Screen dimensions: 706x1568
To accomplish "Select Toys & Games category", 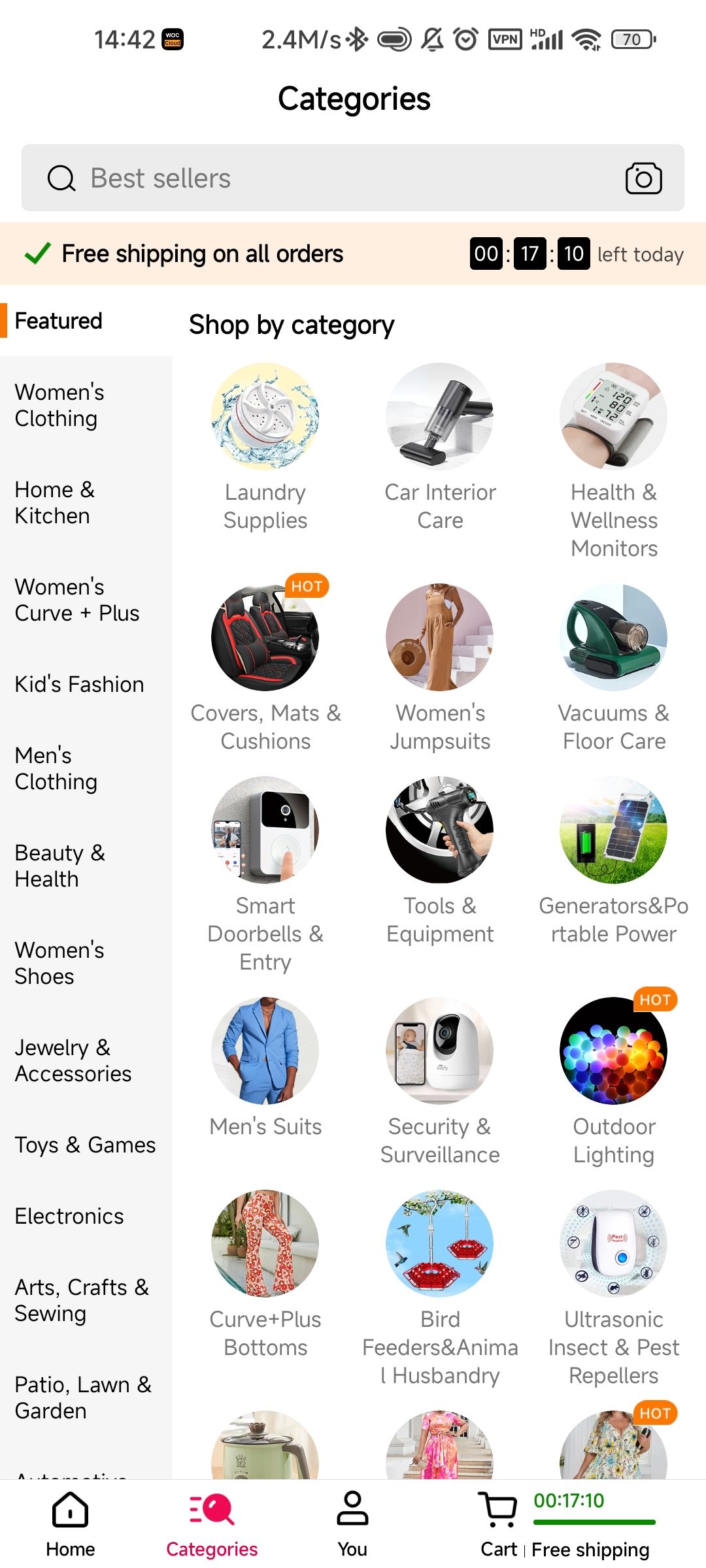I will point(85,1145).
